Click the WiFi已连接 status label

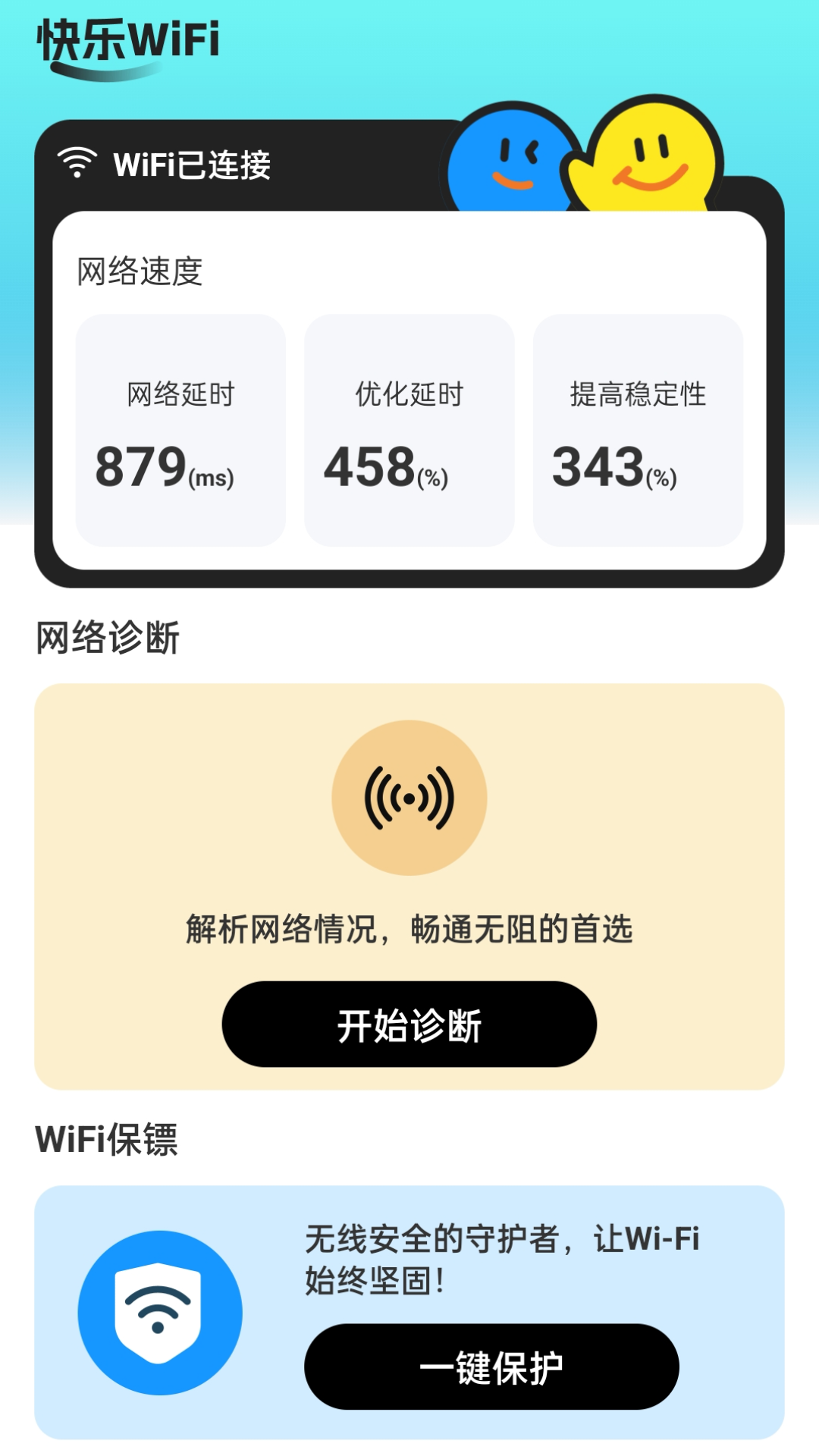pyautogui.click(x=193, y=163)
